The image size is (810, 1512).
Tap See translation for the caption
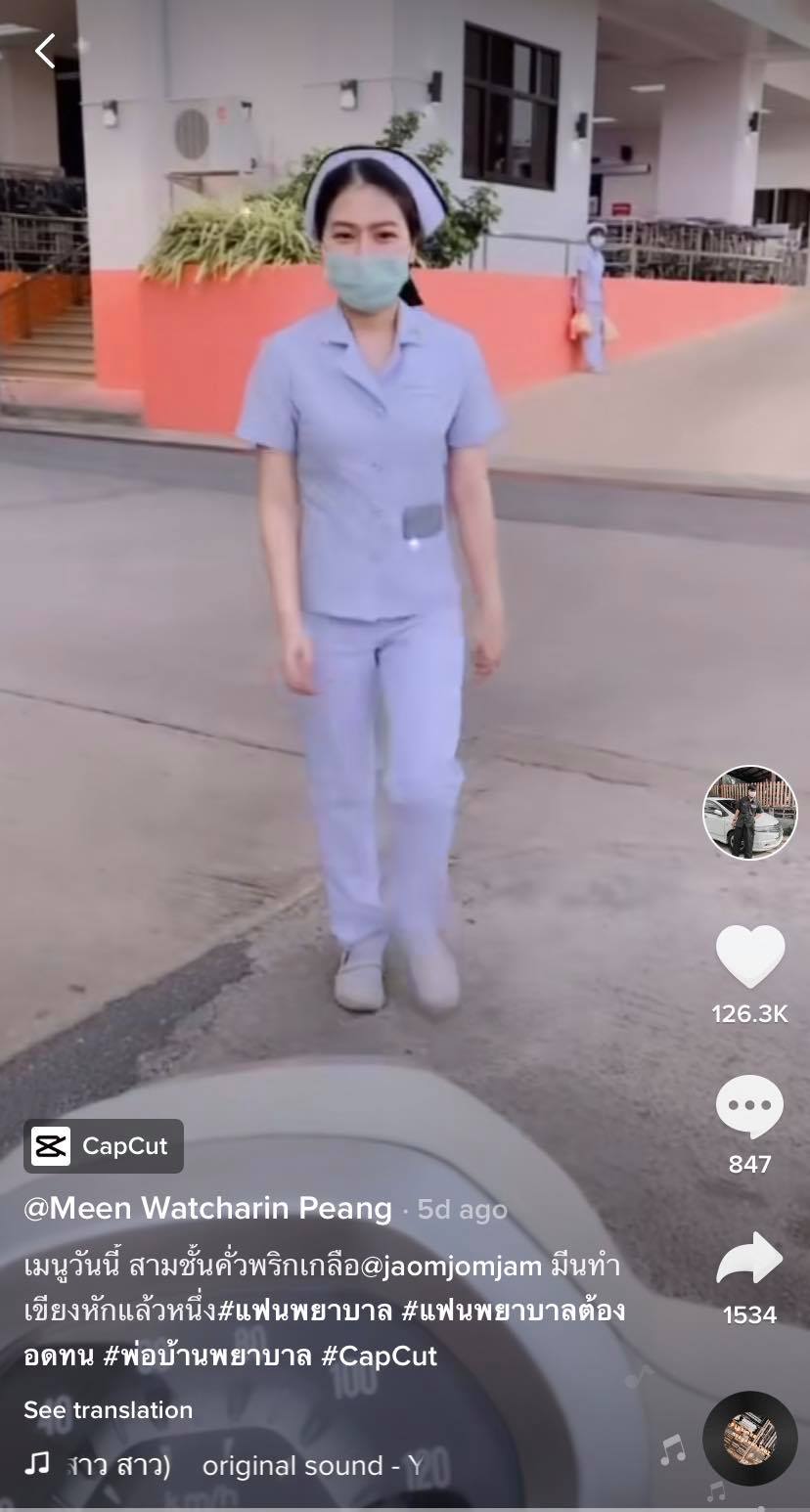[109, 1410]
